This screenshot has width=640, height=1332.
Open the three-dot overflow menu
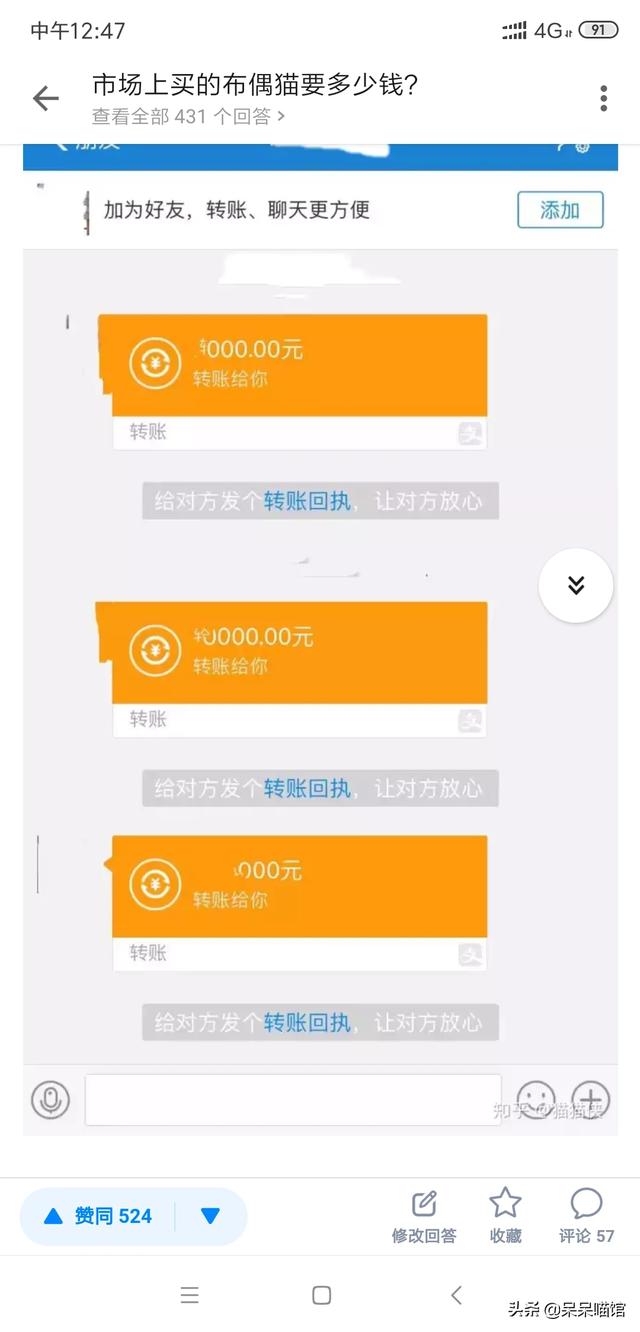click(x=603, y=98)
